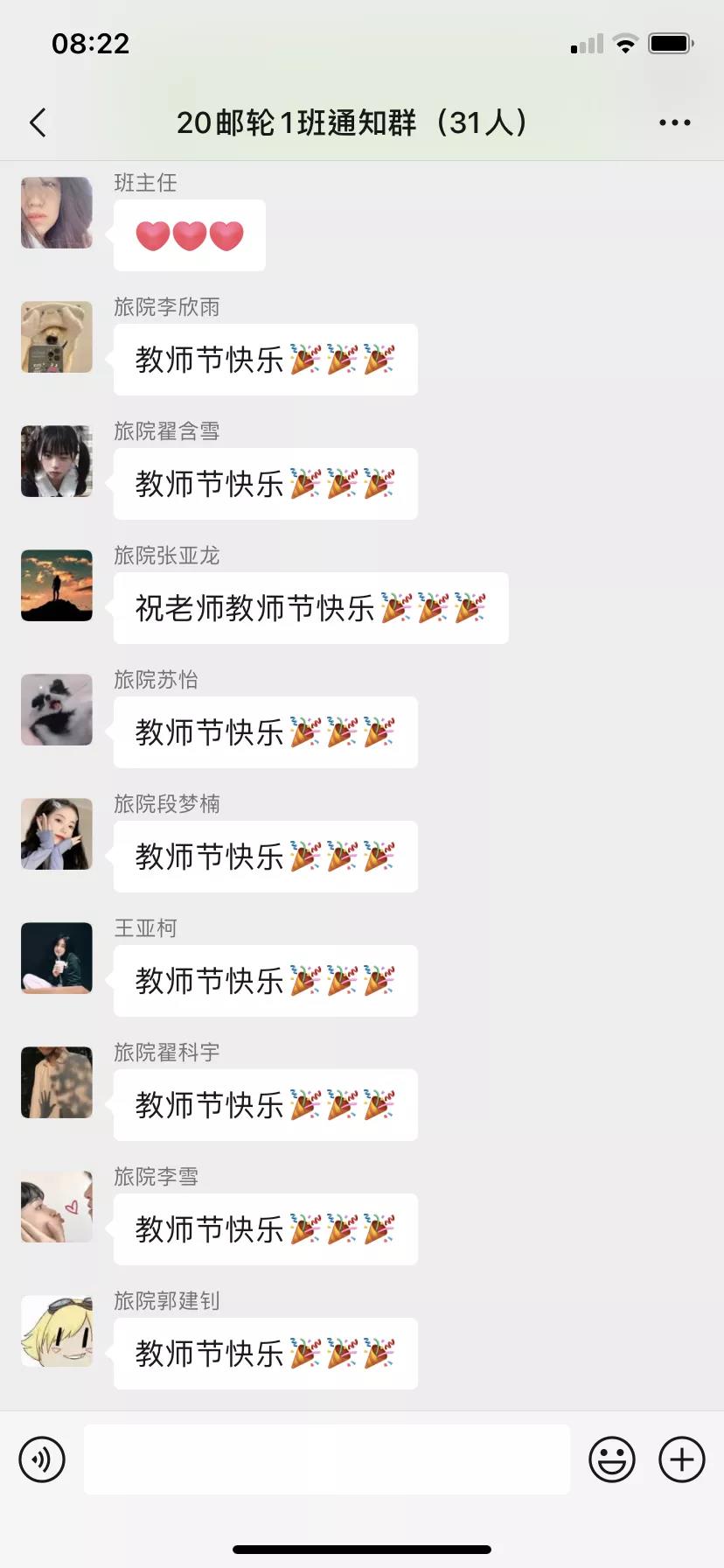Open the plus attachment menu

[x=681, y=1459]
